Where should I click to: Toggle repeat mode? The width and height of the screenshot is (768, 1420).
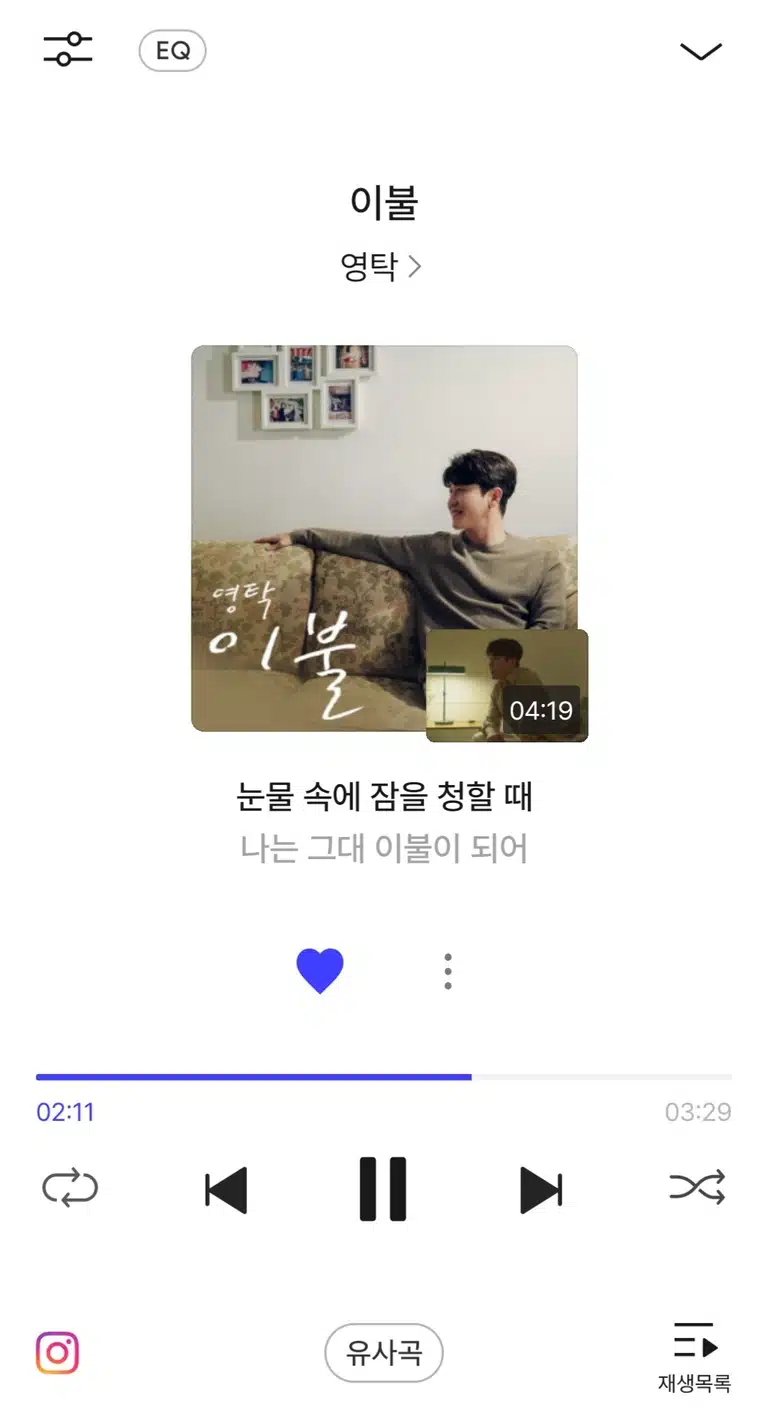(x=70, y=1189)
